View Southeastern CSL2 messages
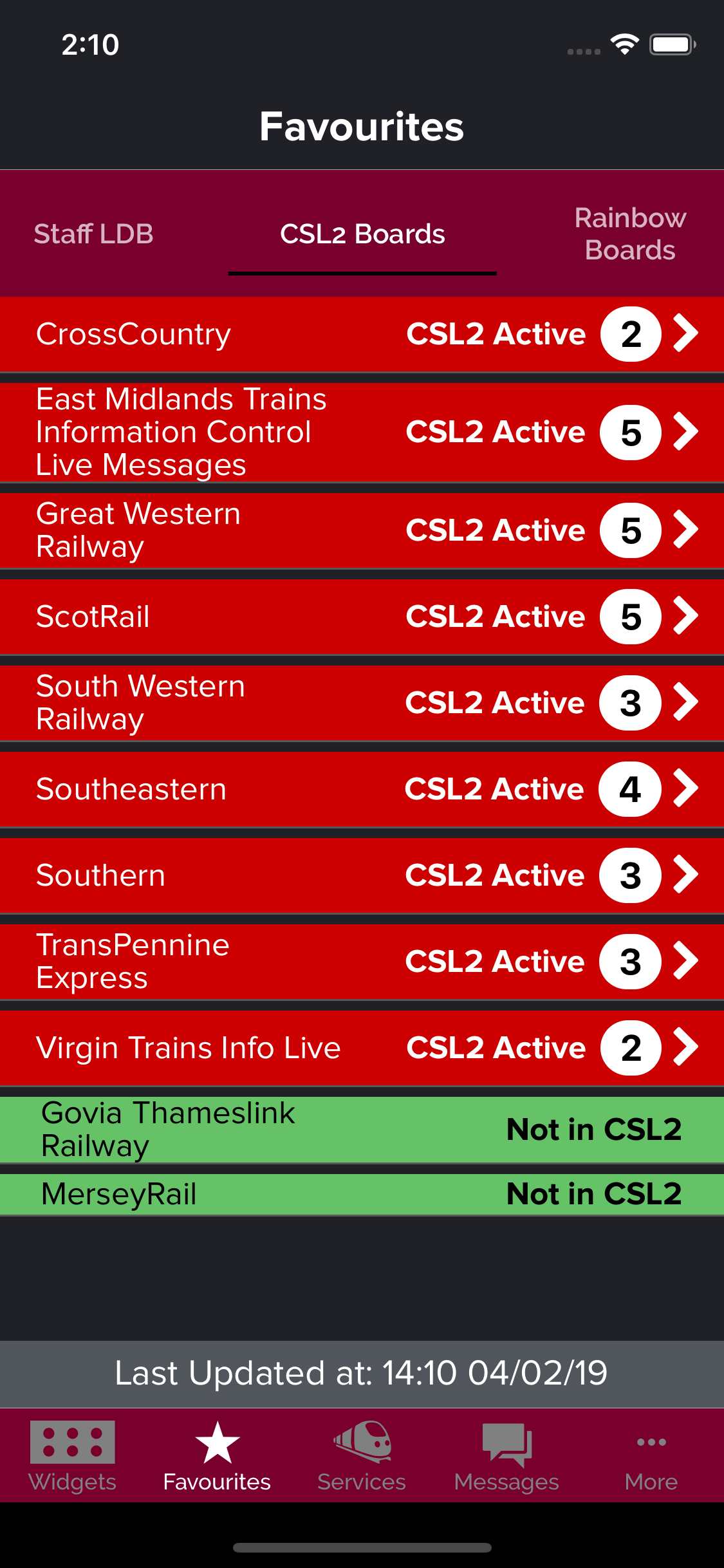 pyautogui.click(x=362, y=789)
